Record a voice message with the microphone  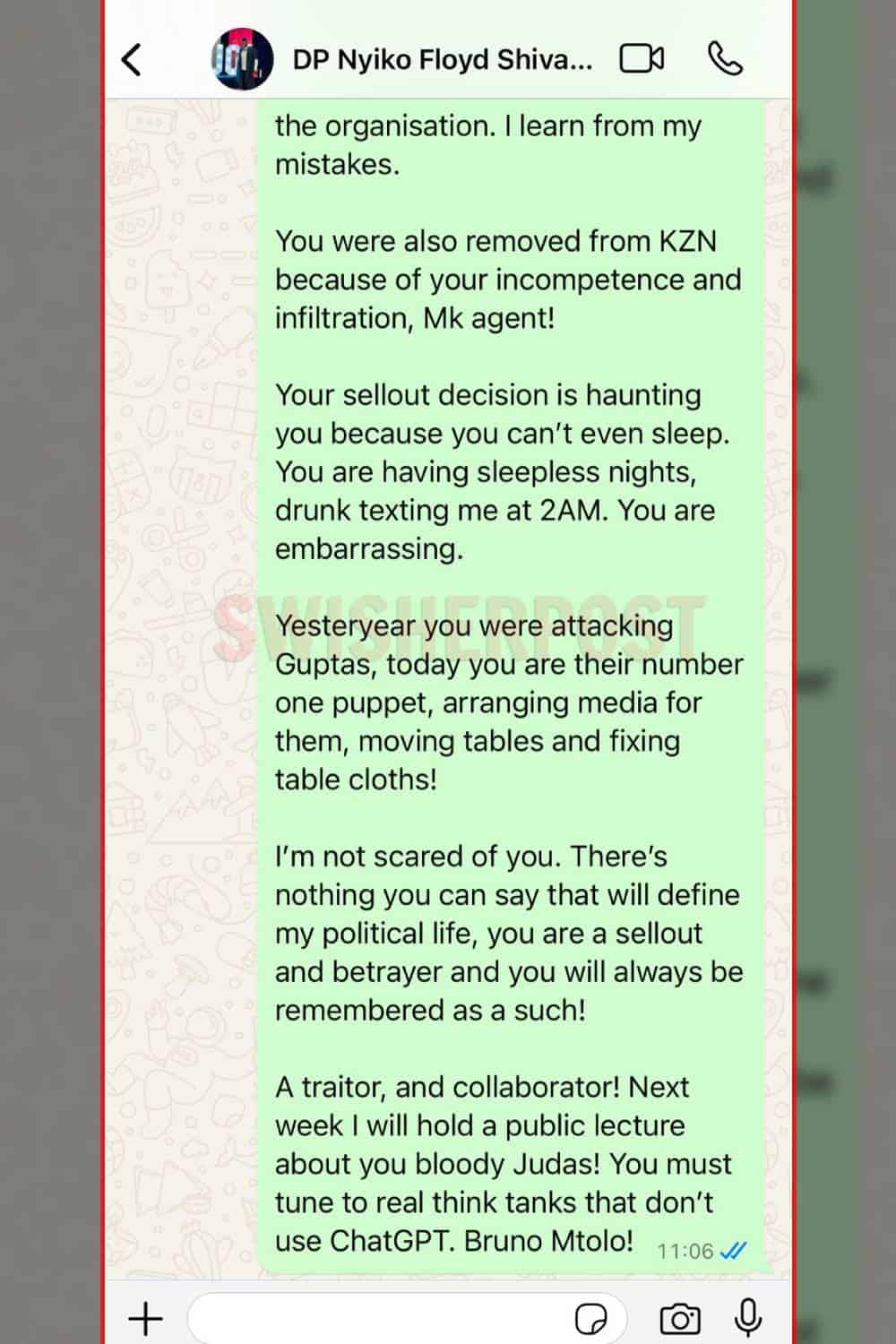[748, 1318]
